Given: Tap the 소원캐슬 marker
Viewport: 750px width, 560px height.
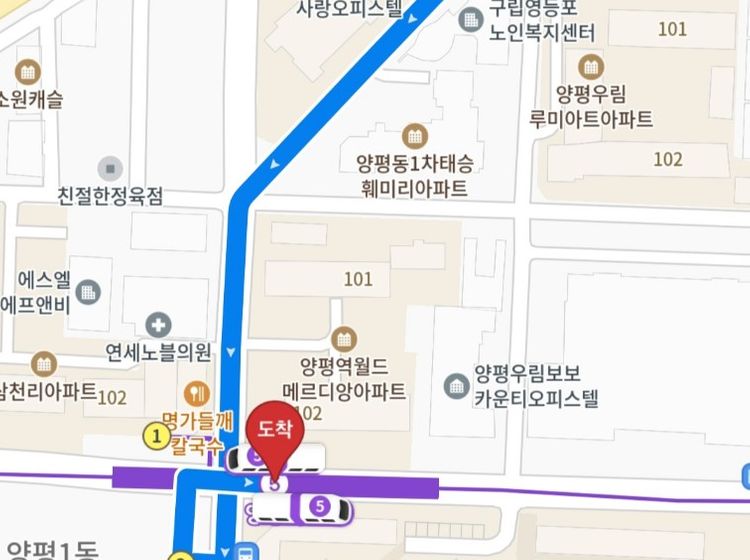Looking at the screenshot, I should click(29, 72).
